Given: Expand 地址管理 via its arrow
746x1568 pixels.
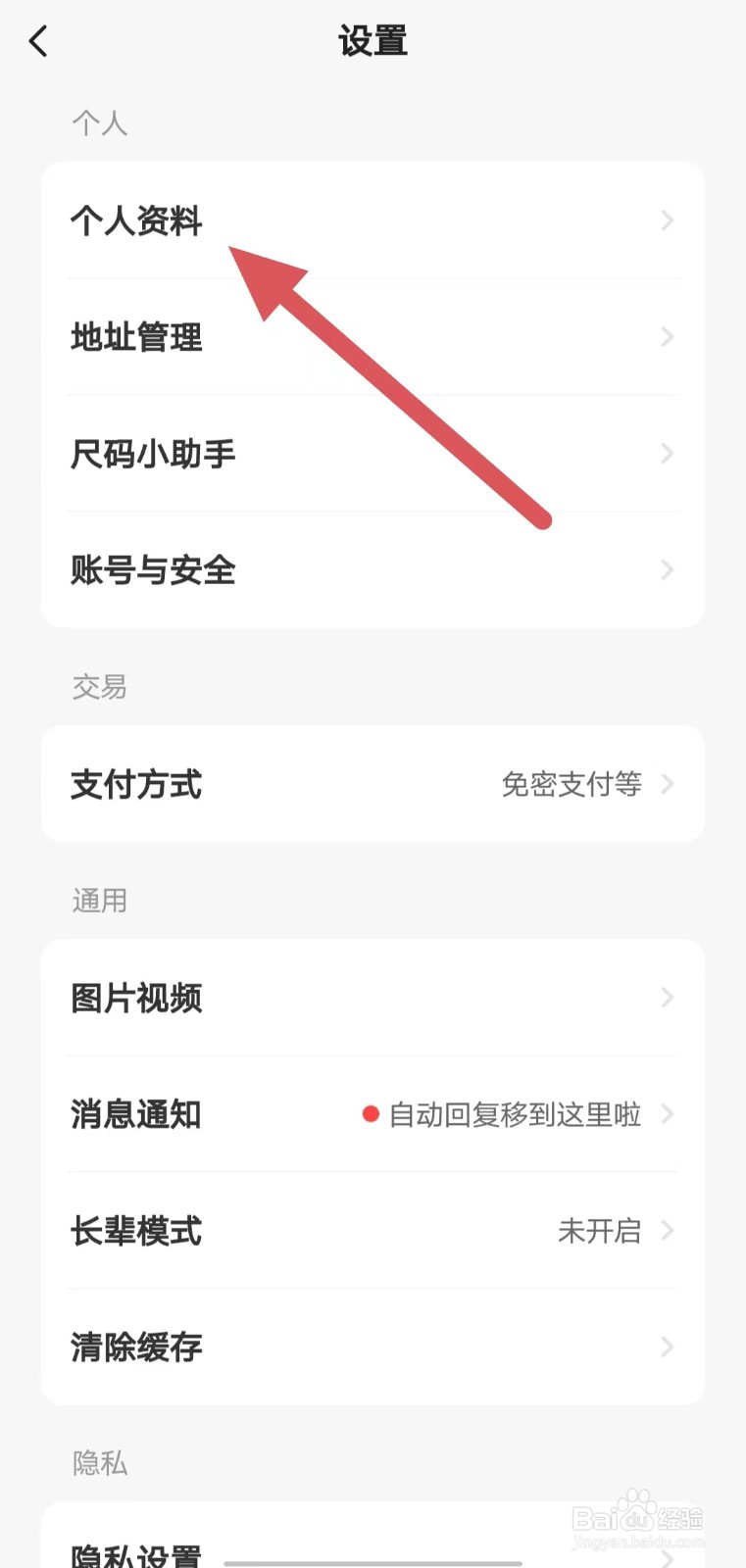Looking at the screenshot, I should 668,336.
